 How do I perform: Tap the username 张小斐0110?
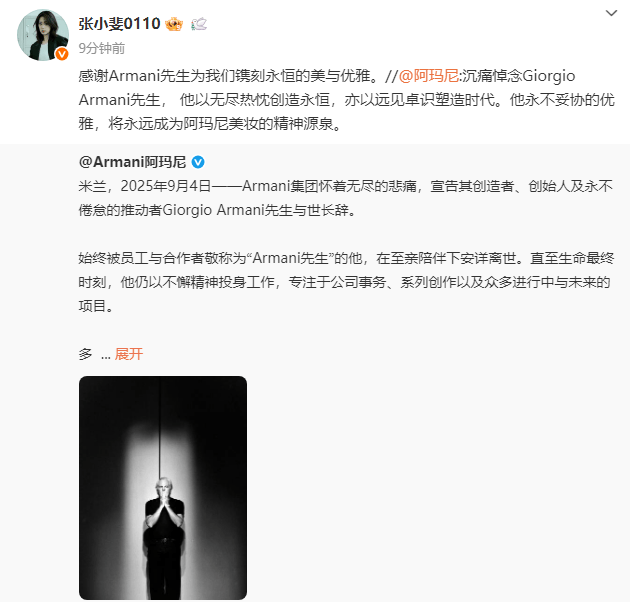pyautogui.click(x=118, y=23)
